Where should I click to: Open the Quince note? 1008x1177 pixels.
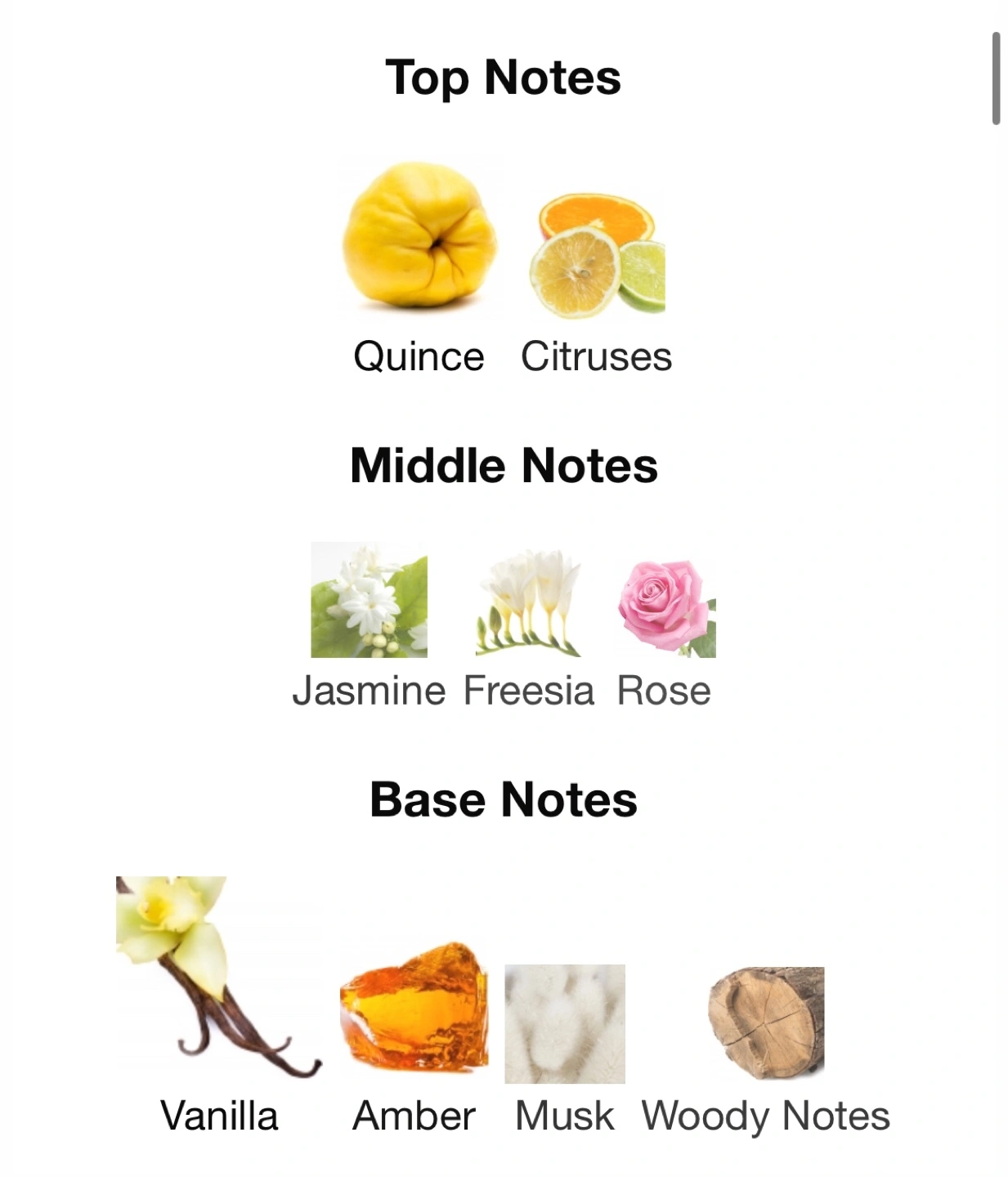point(419,237)
